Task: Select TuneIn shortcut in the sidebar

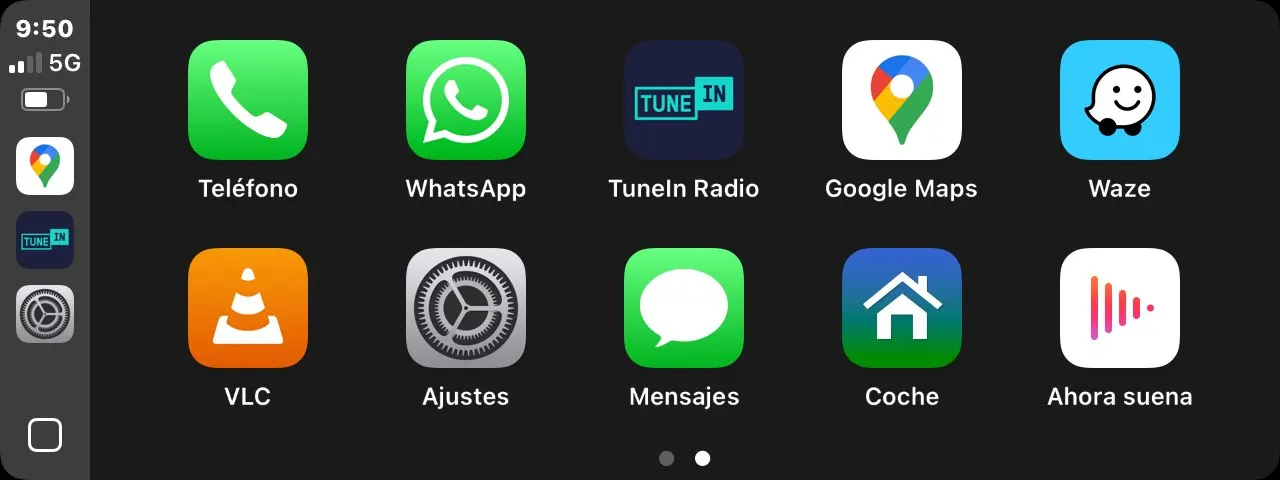Action: pyautogui.click(x=45, y=240)
